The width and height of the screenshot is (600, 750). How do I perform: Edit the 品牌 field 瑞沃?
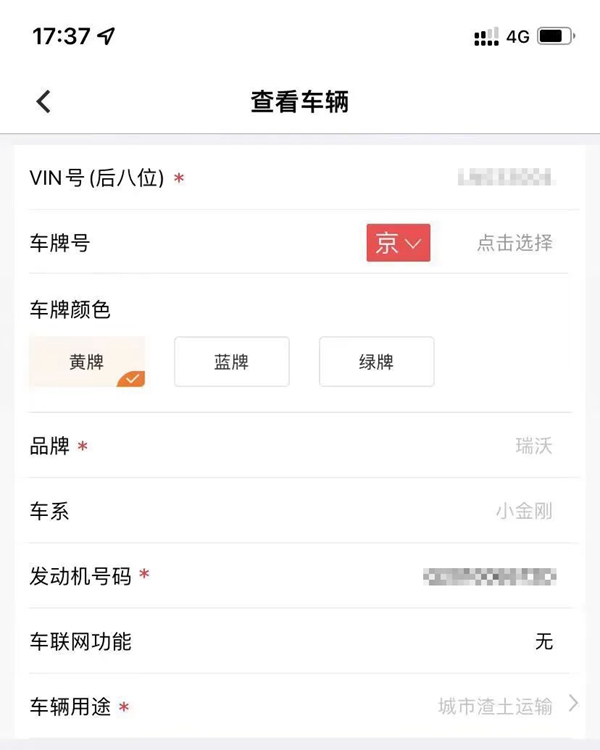pyautogui.click(x=533, y=446)
